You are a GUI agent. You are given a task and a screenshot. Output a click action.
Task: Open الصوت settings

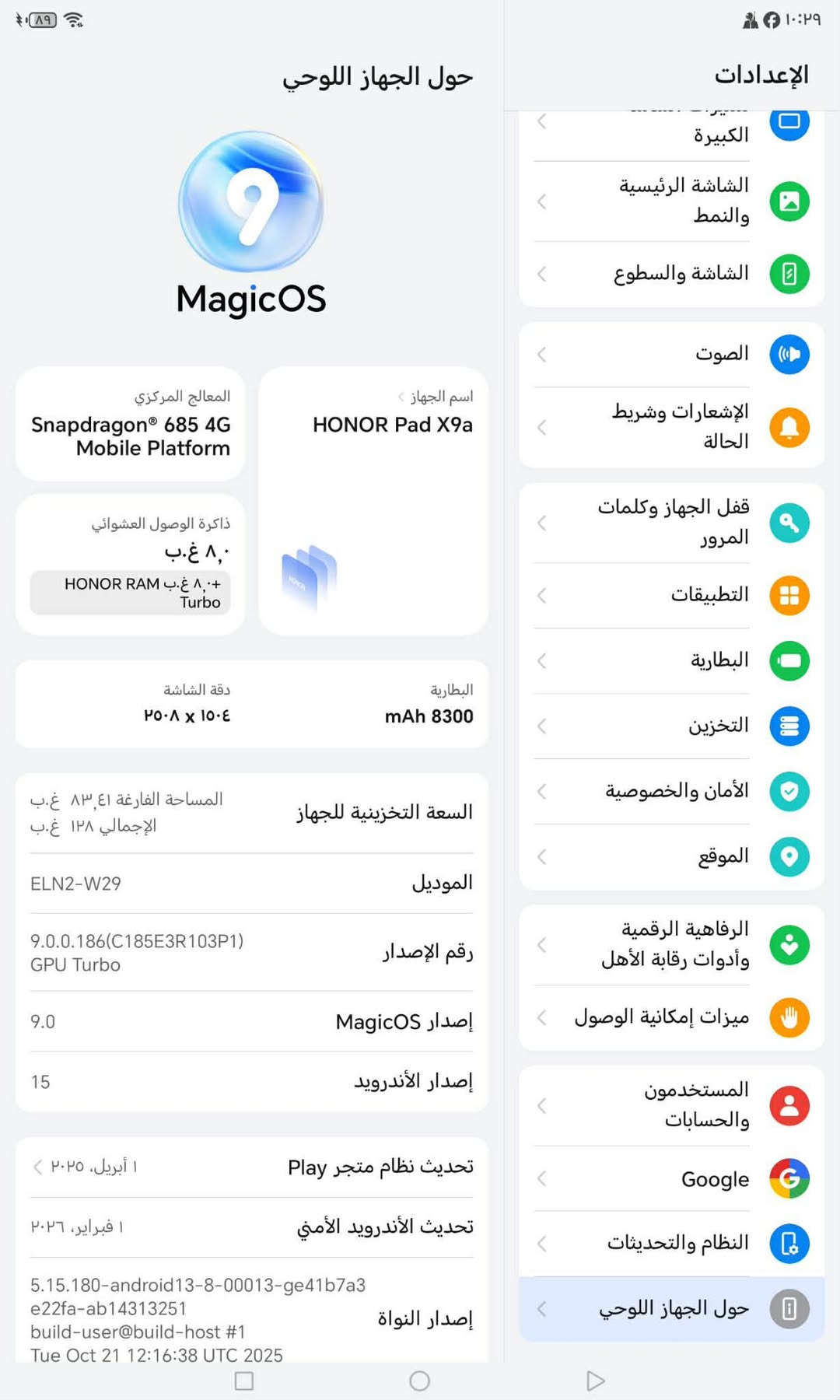[x=670, y=355]
